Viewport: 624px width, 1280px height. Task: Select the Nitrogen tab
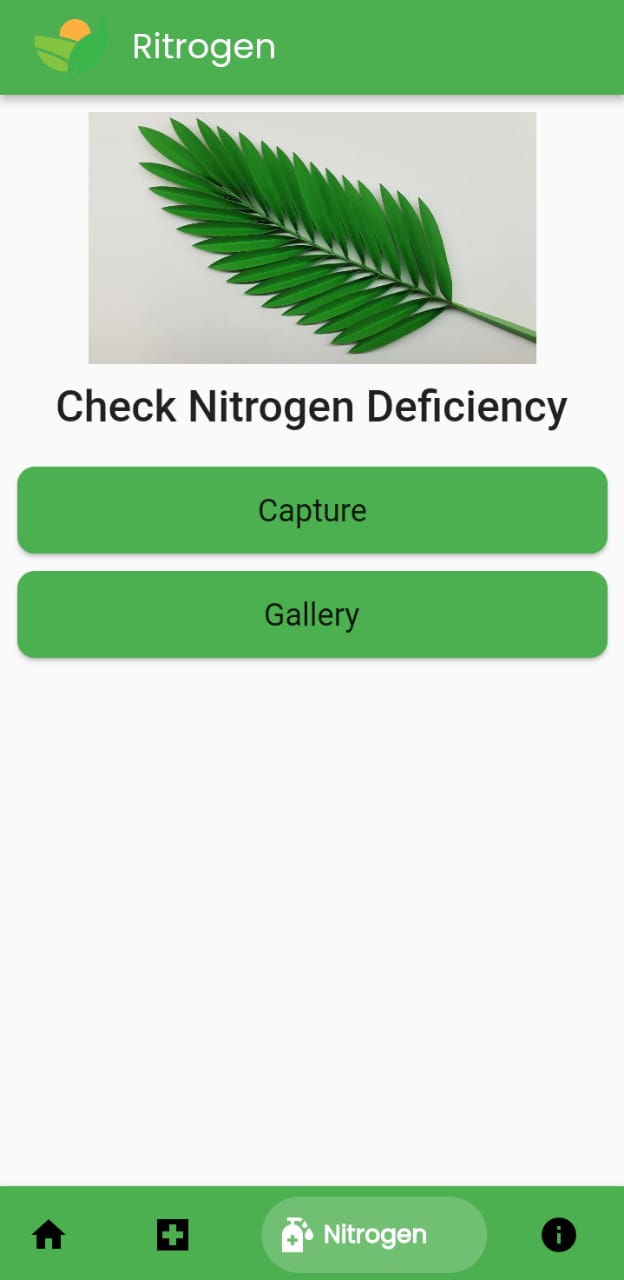pos(374,1235)
